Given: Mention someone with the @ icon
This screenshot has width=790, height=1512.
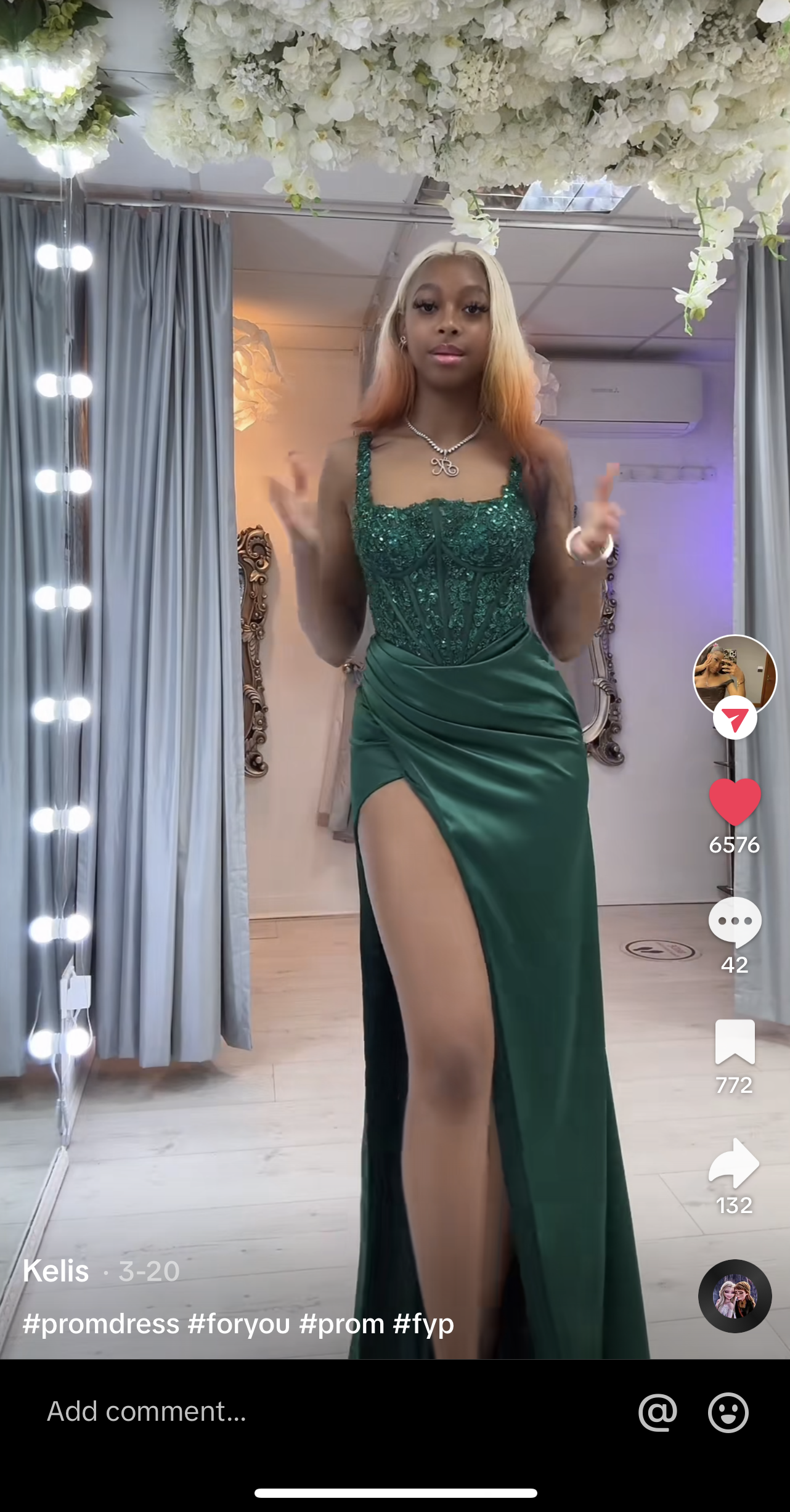Looking at the screenshot, I should coord(658,1412).
